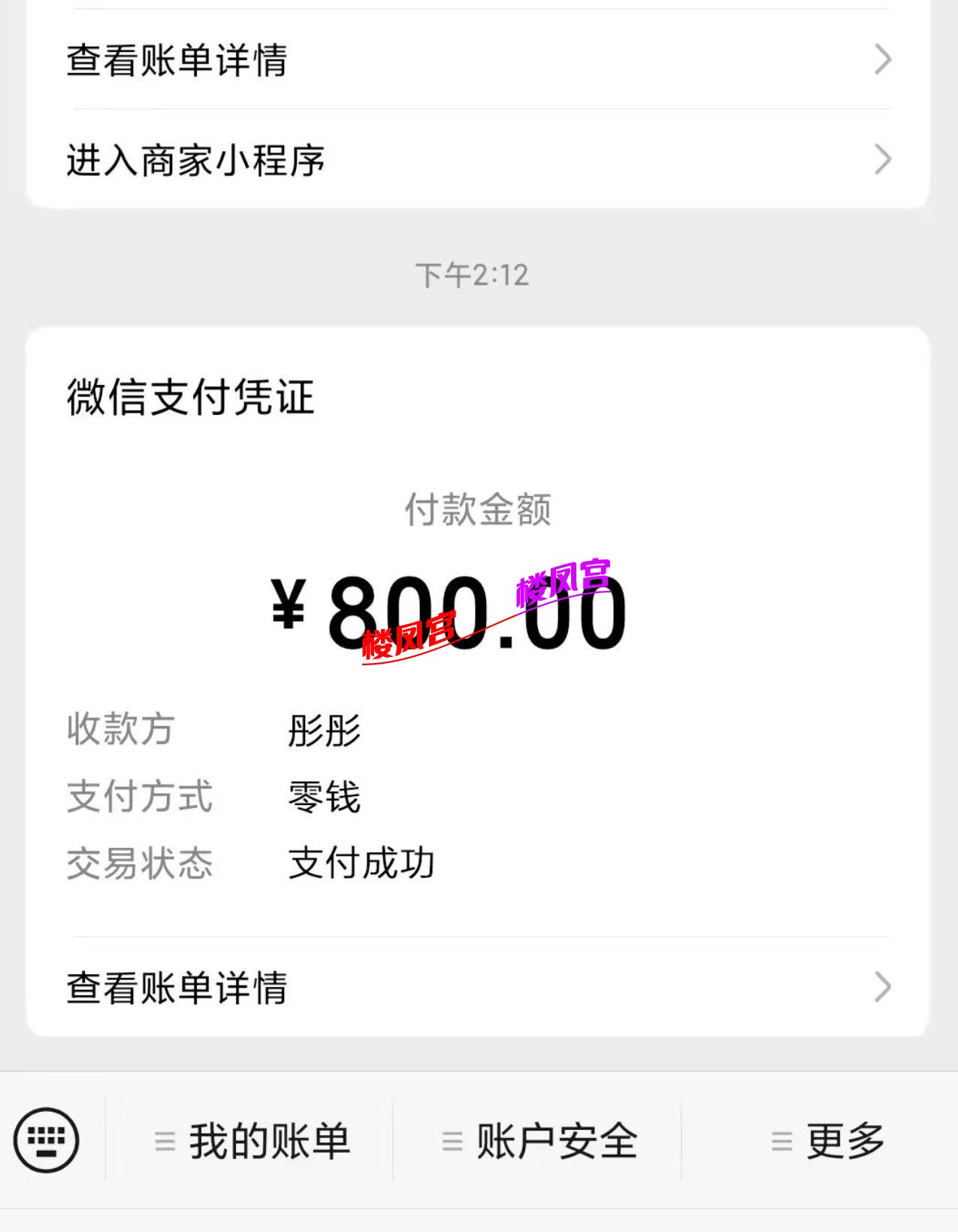Select the right arrow next to 进入商家小程序

point(881,159)
